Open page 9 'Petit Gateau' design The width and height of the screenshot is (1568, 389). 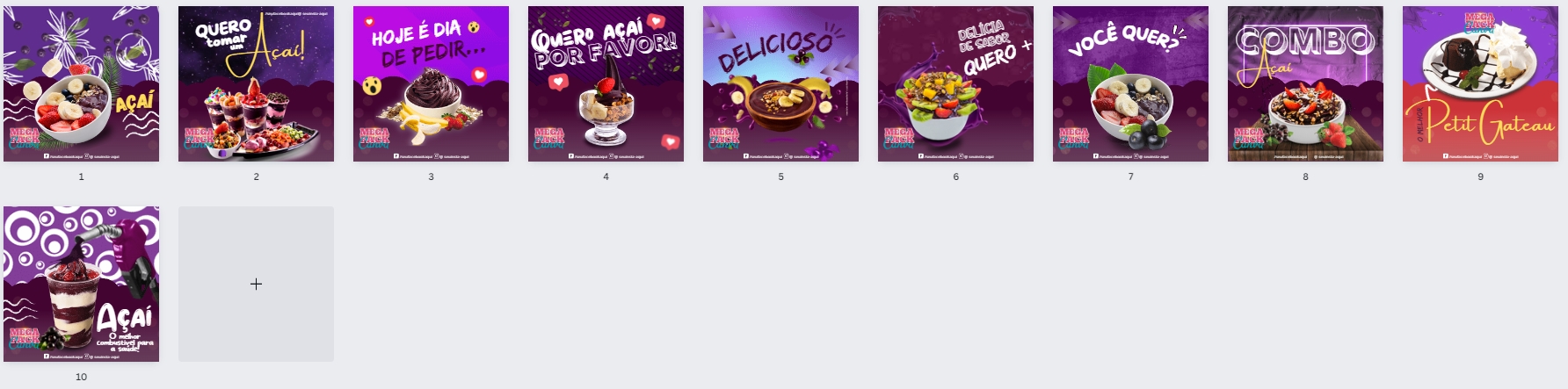(1480, 83)
